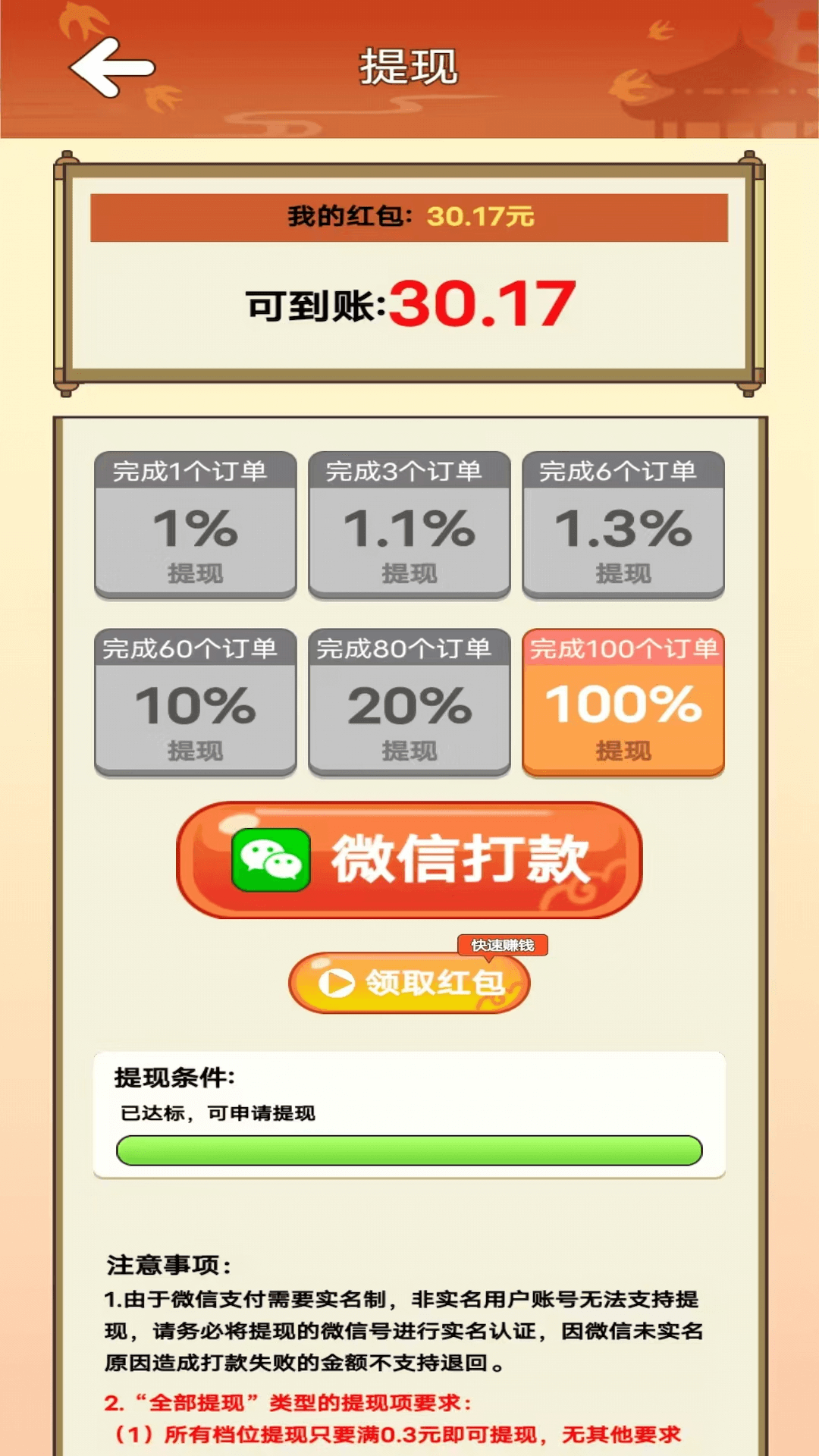Pick the 1.3% withdrawal for 6 orders
Image resolution: width=819 pixels, height=1456 pixels.
tap(623, 525)
